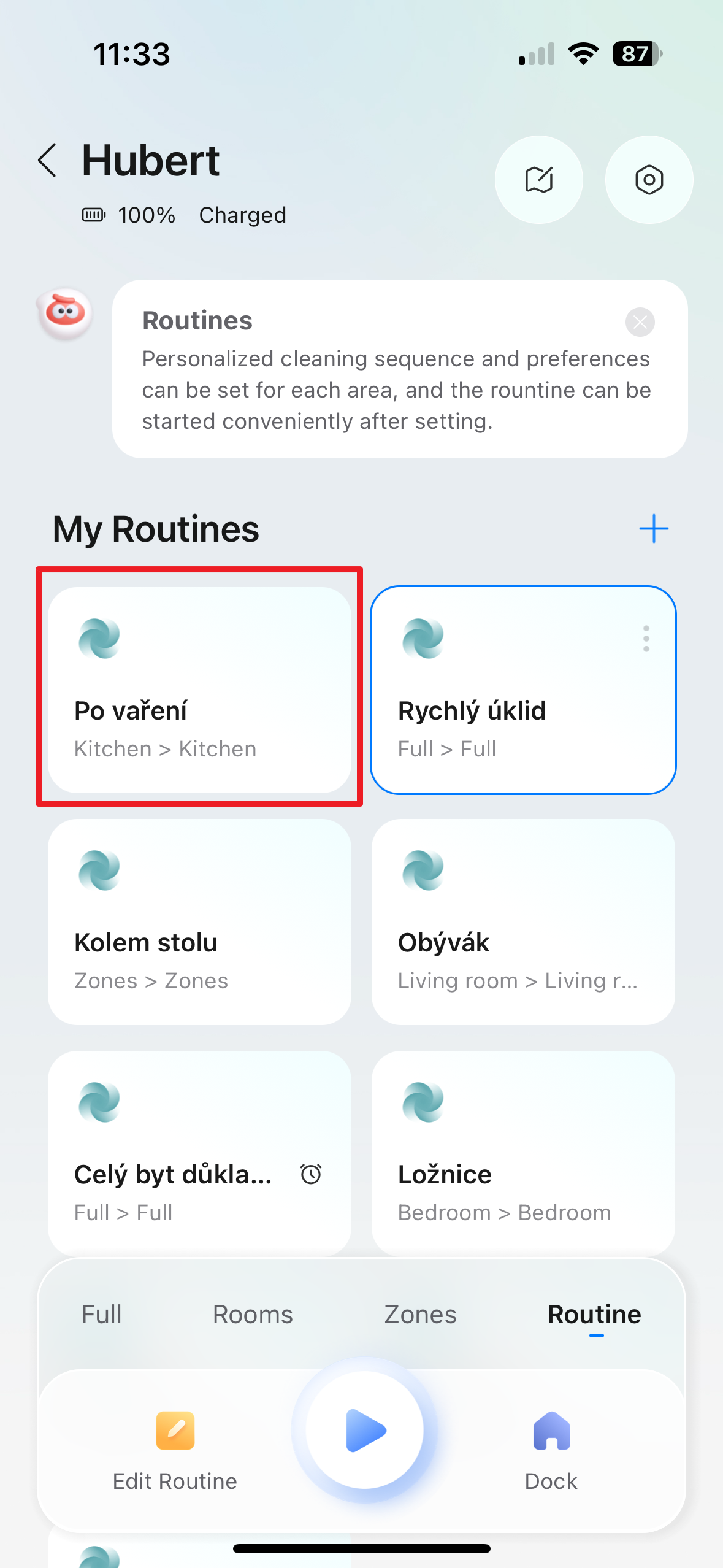
Task: Go back from Hubert screen
Action: 47,161
